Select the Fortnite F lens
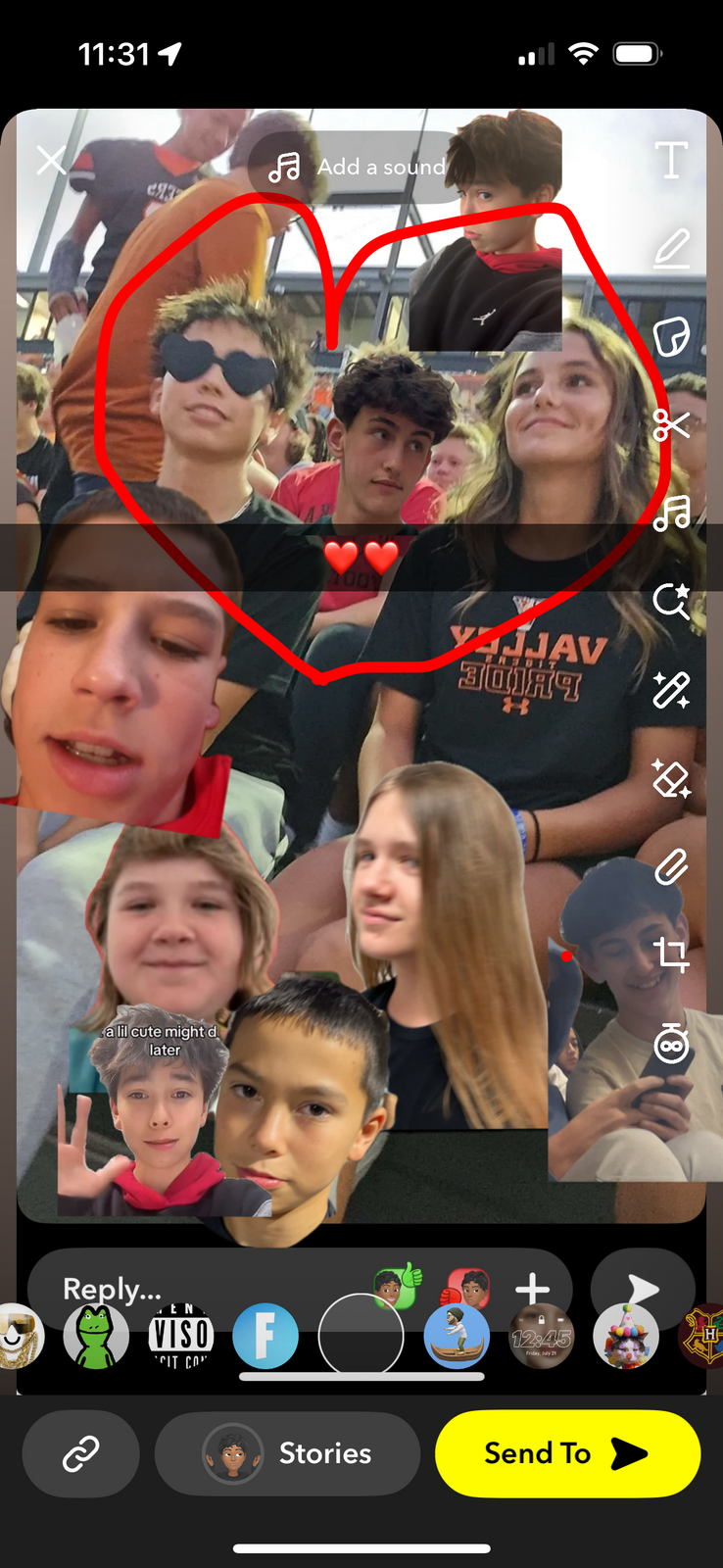The height and width of the screenshot is (1568, 723). [265, 1336]
